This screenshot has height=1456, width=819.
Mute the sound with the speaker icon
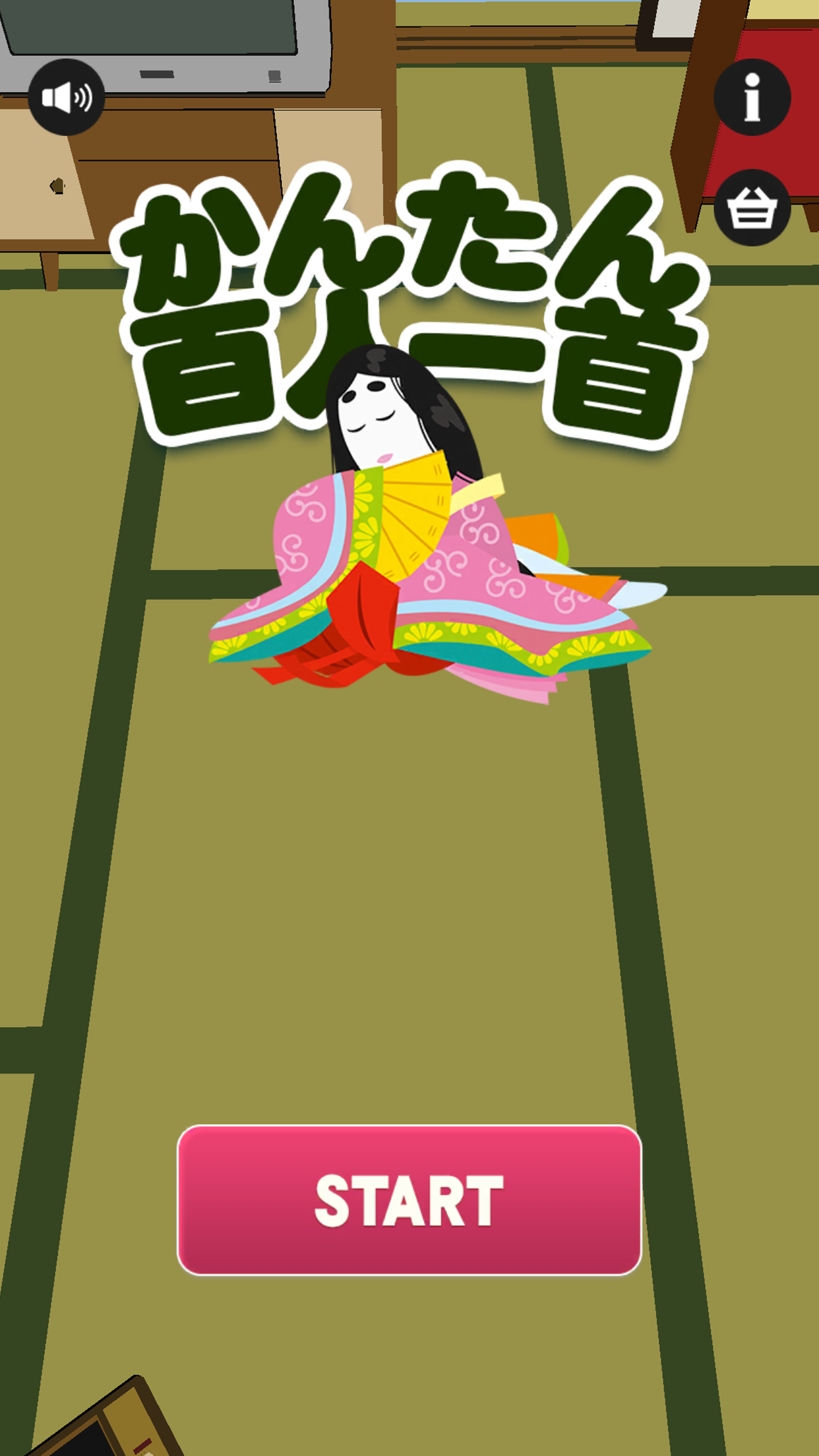tap(67, 98)
